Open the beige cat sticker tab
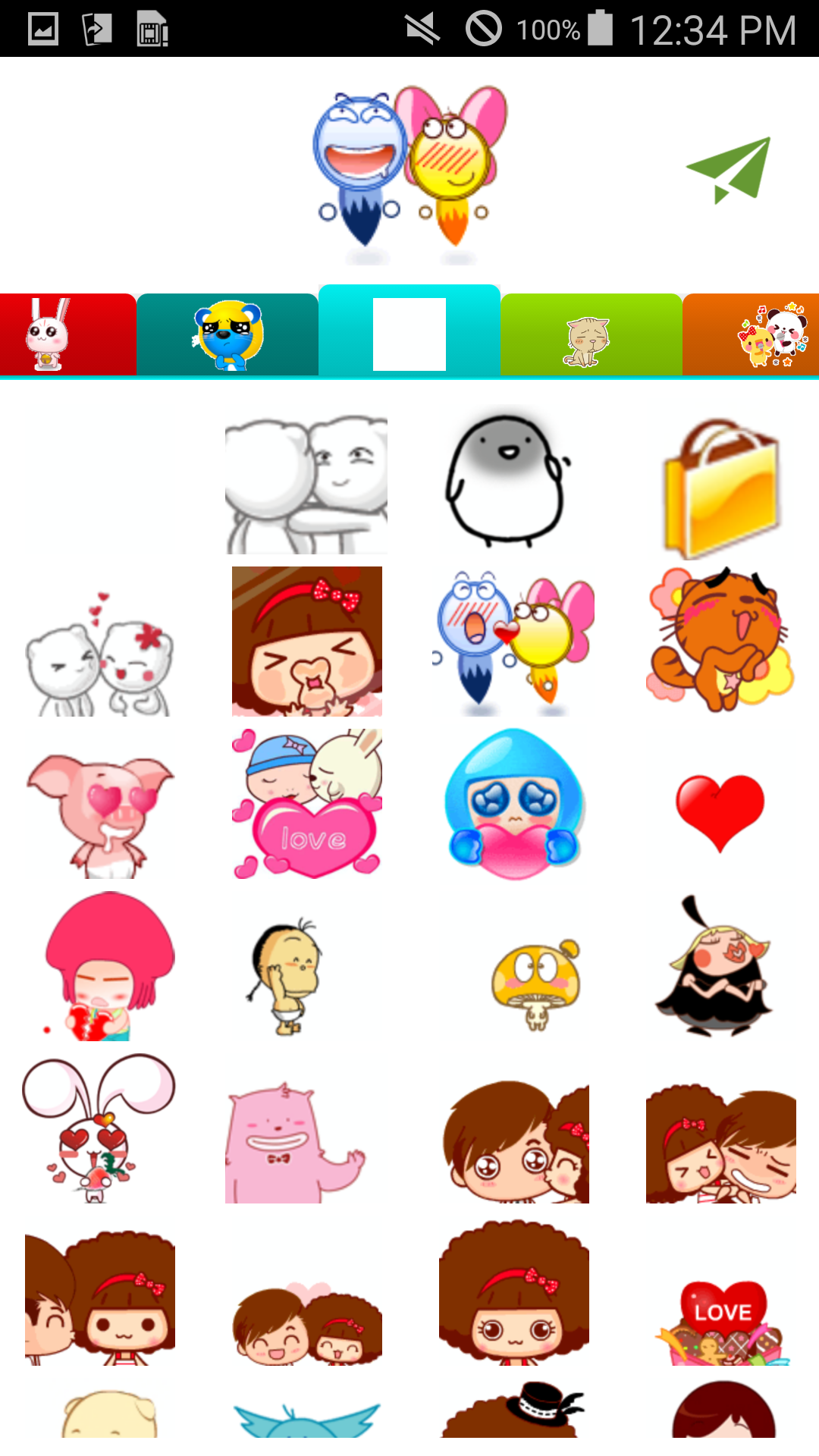The height and width of the screenshot is (1456, 819). click(x=591, y=336)
